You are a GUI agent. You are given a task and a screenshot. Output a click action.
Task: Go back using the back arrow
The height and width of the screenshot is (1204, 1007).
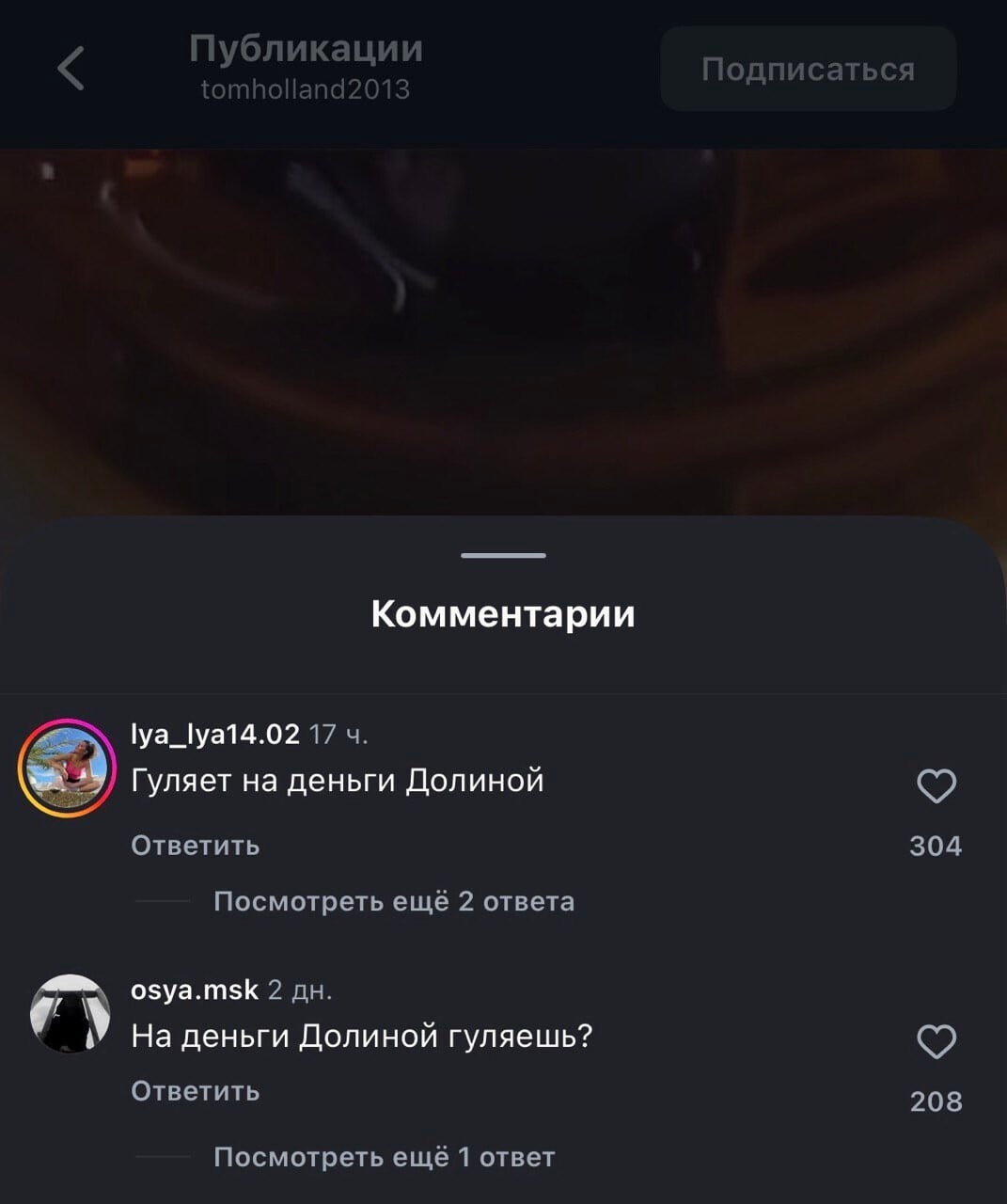[x=71, y=69]
